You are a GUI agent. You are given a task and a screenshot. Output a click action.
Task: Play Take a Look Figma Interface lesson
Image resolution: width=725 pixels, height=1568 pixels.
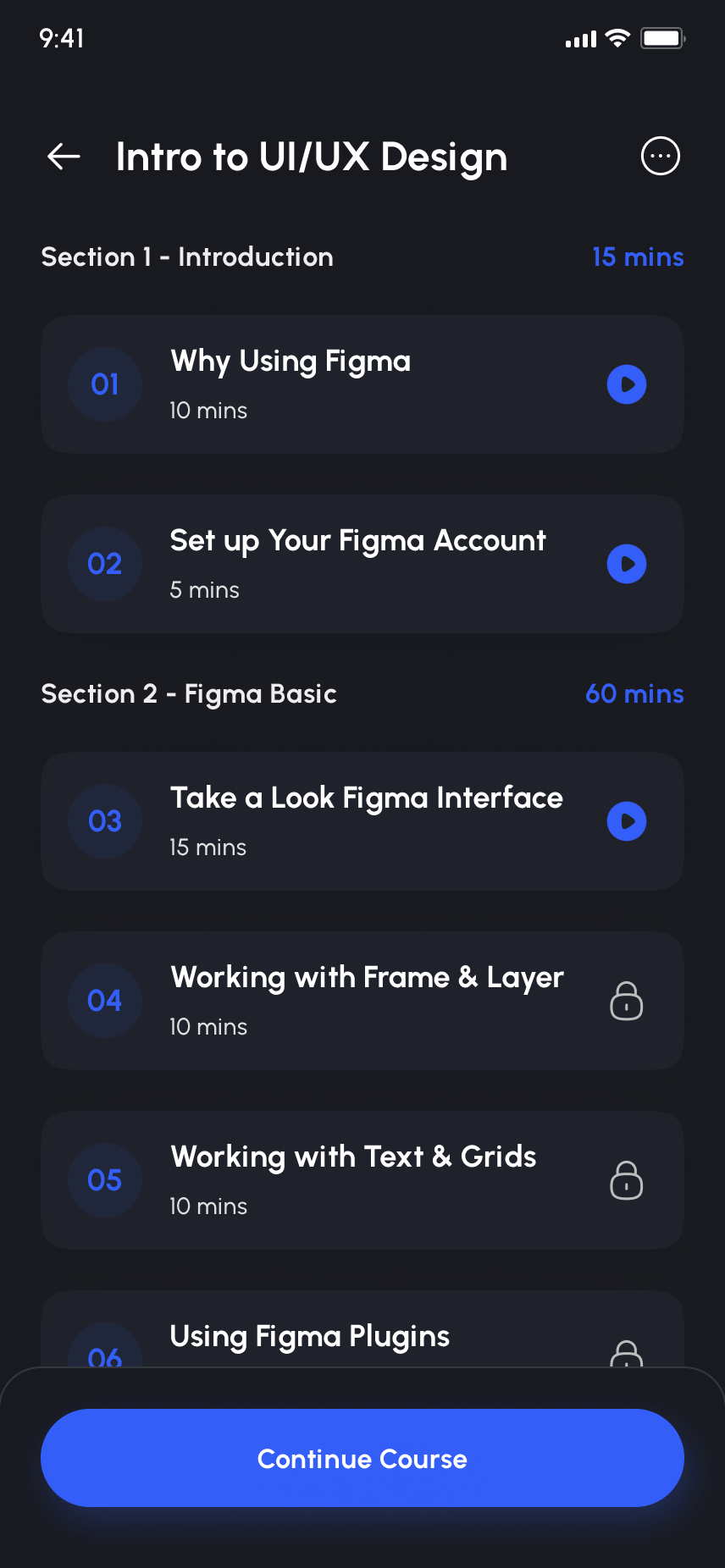[627, 821]
